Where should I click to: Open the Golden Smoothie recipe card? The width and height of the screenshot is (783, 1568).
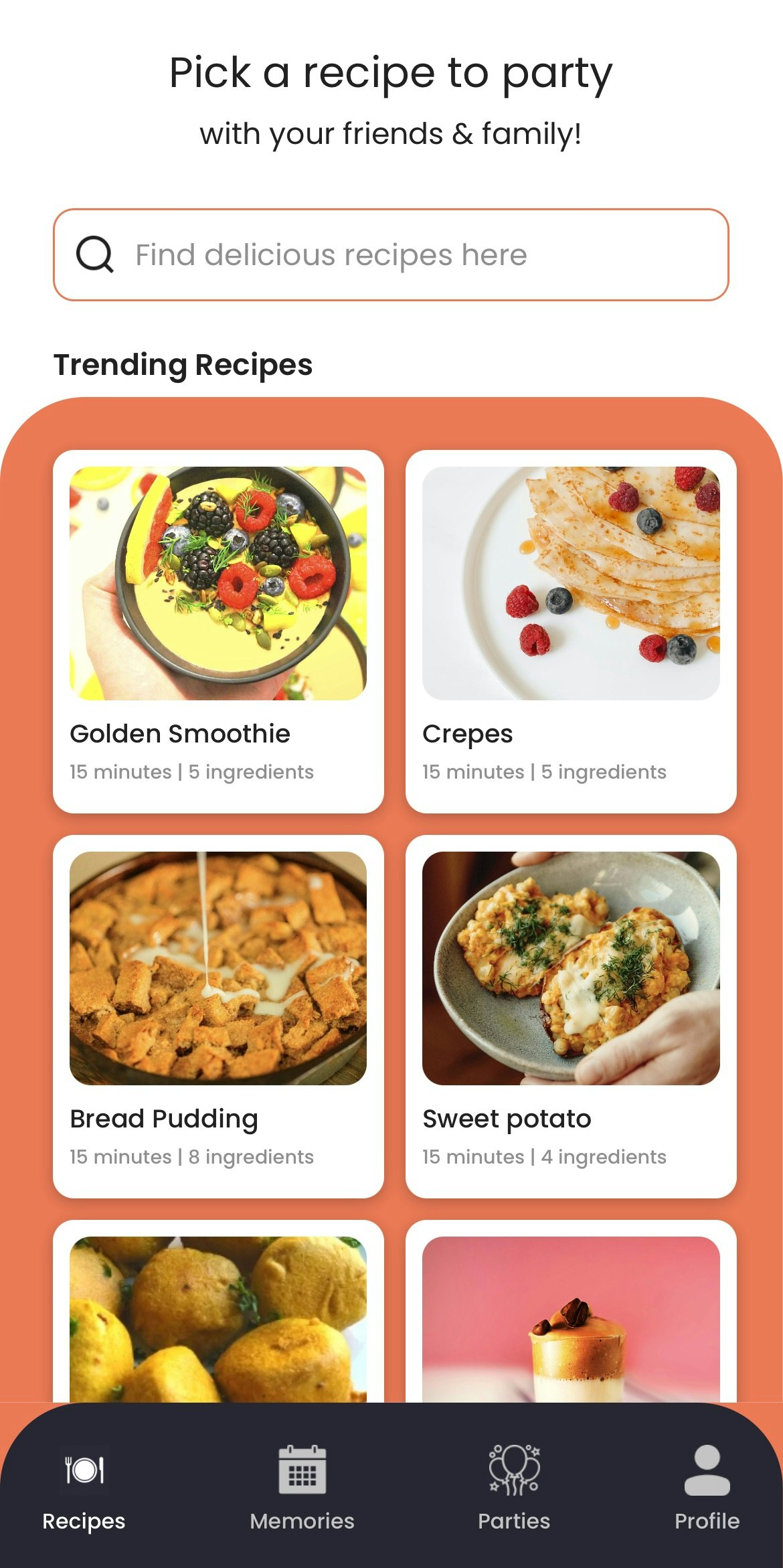click(218, 631)
